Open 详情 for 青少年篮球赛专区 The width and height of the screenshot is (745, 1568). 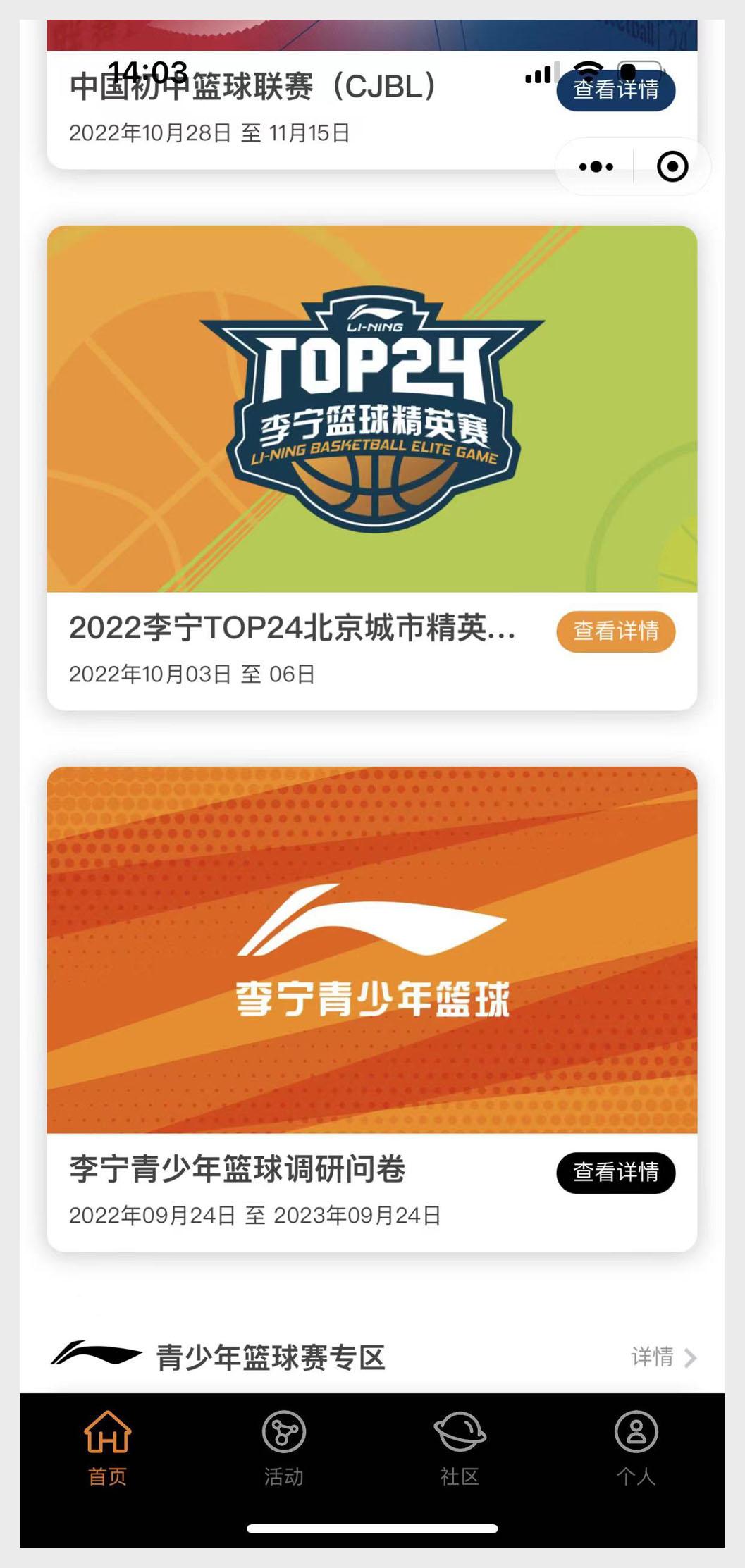pos(663,1357)
